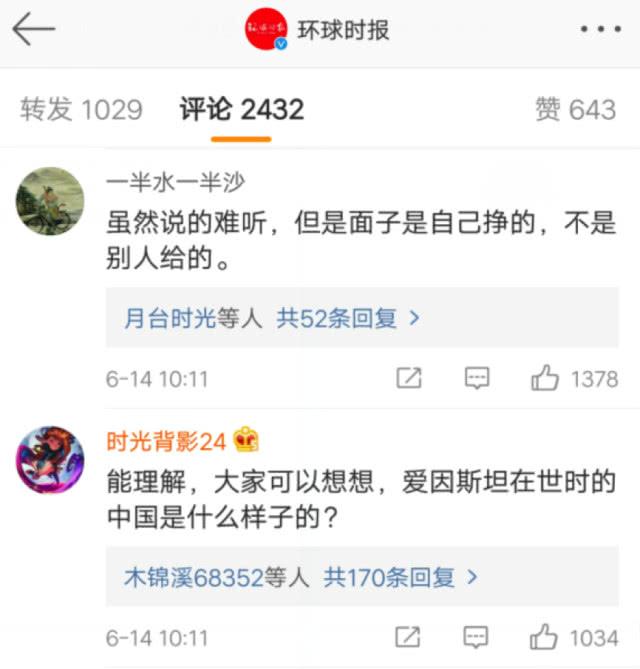Go back using the arrow
The image size is (640, 669).
pos(33,30)
